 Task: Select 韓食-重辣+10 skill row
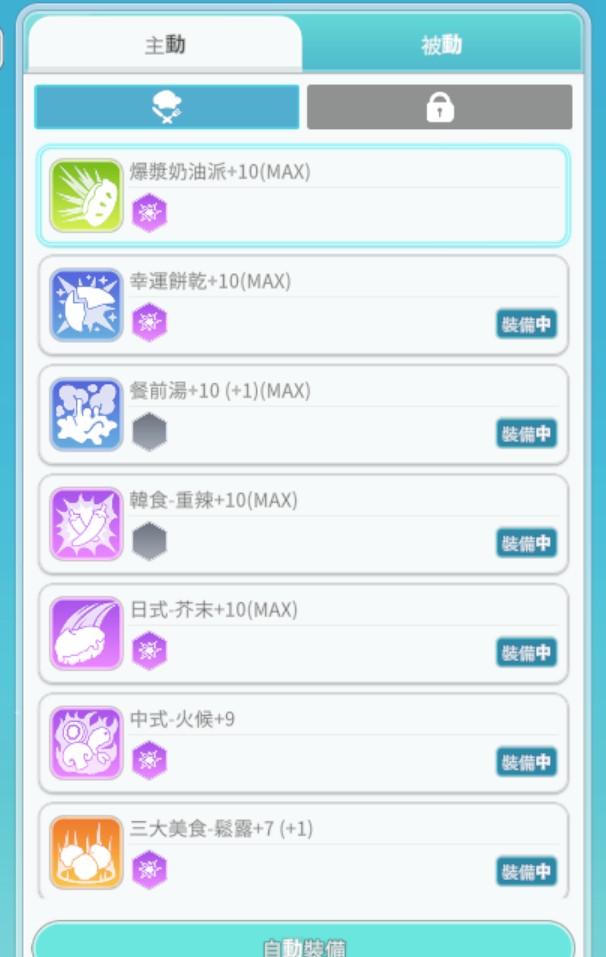(303, 524)
